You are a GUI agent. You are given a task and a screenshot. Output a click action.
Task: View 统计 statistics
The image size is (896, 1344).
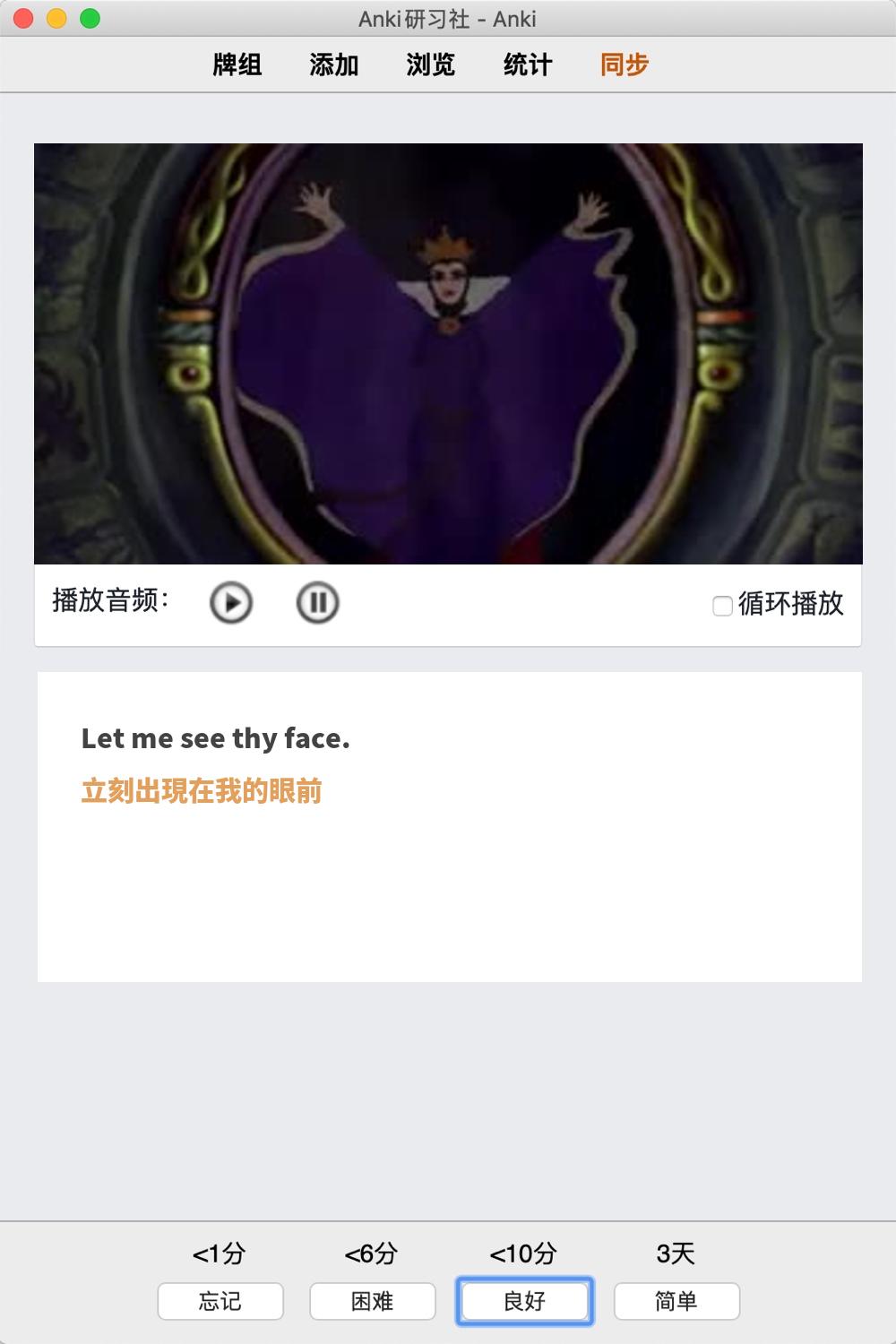click(x=528, y=65)
